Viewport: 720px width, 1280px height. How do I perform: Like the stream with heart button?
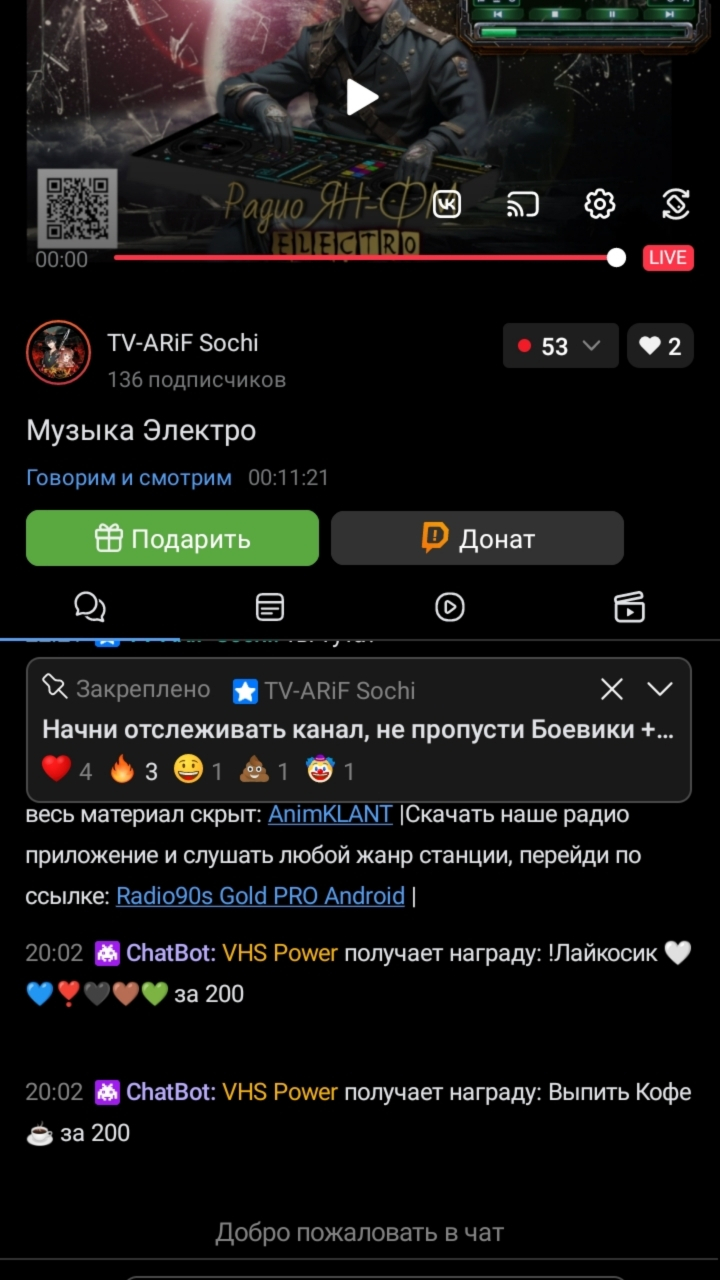[x=660, y=346]
